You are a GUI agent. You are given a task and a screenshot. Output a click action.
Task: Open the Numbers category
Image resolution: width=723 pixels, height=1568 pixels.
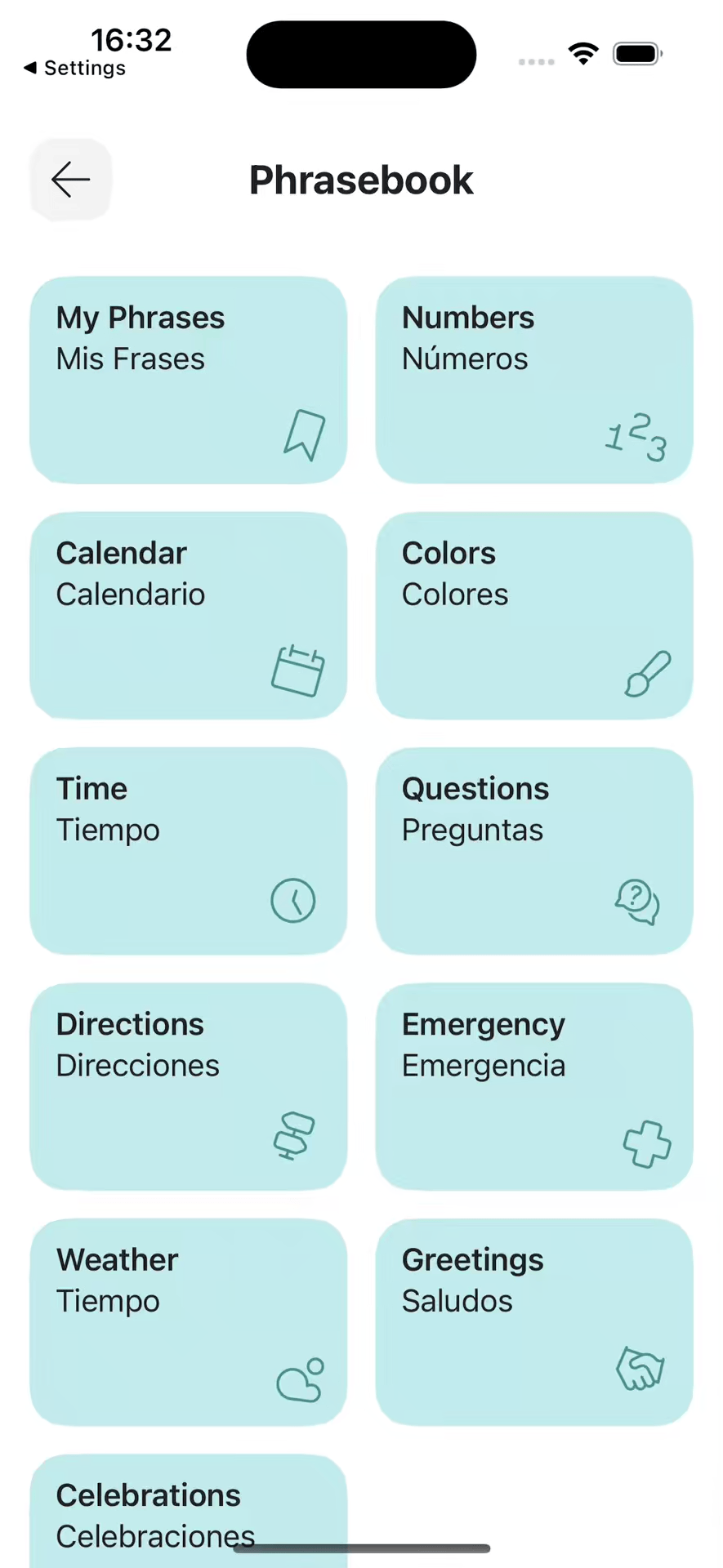click(x=533, y=380)
